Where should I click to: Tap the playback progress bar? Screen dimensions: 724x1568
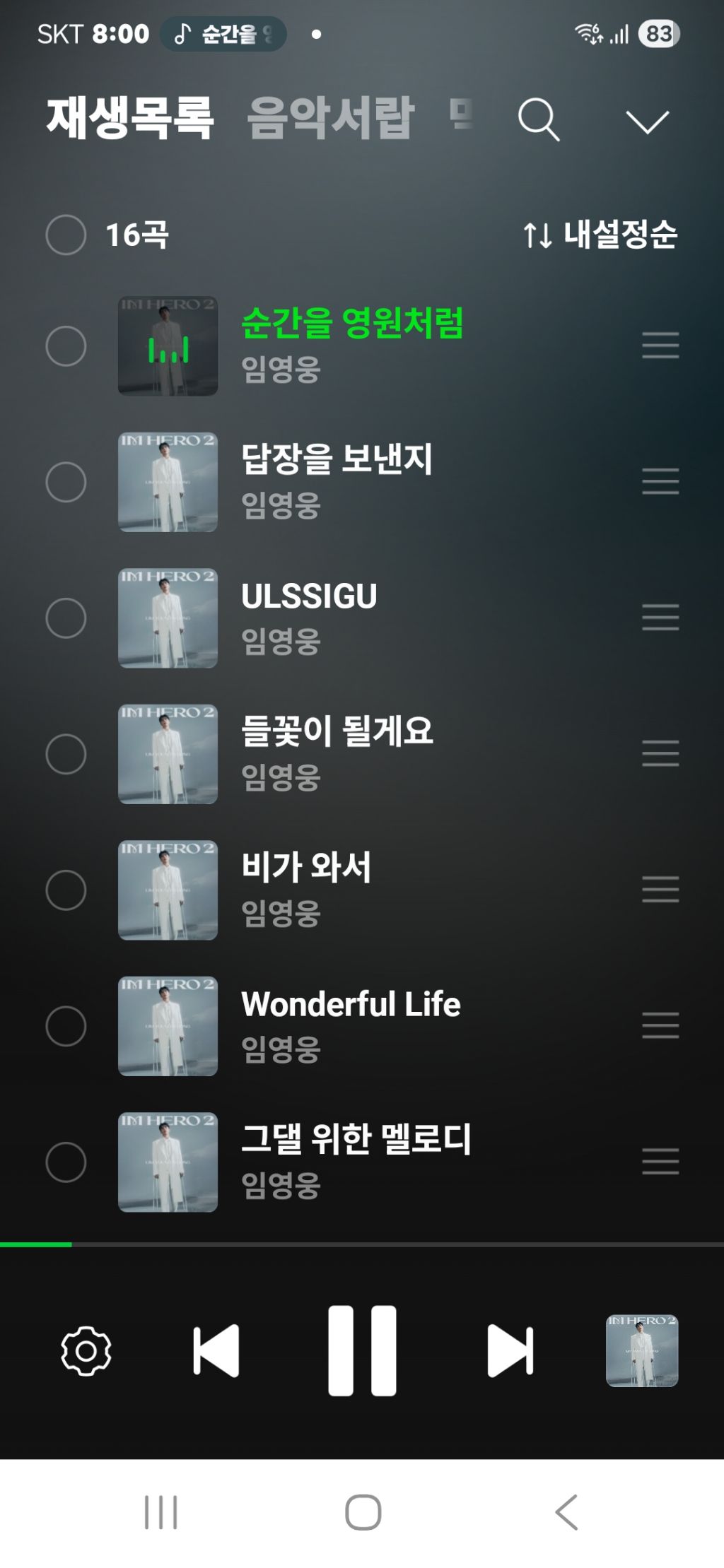click(x=362, y=1244)
